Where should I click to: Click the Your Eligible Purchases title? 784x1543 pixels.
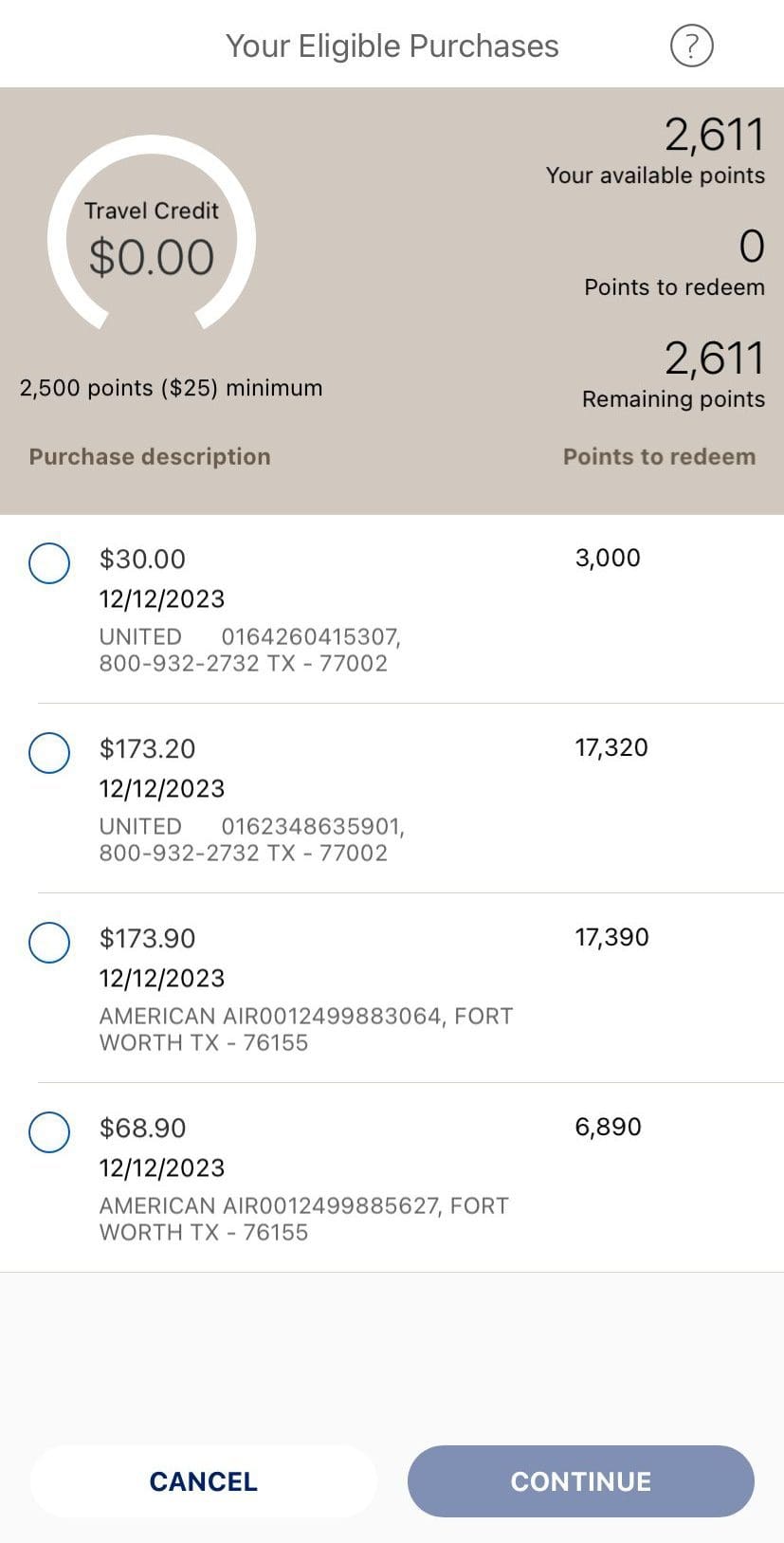point(392,45)
